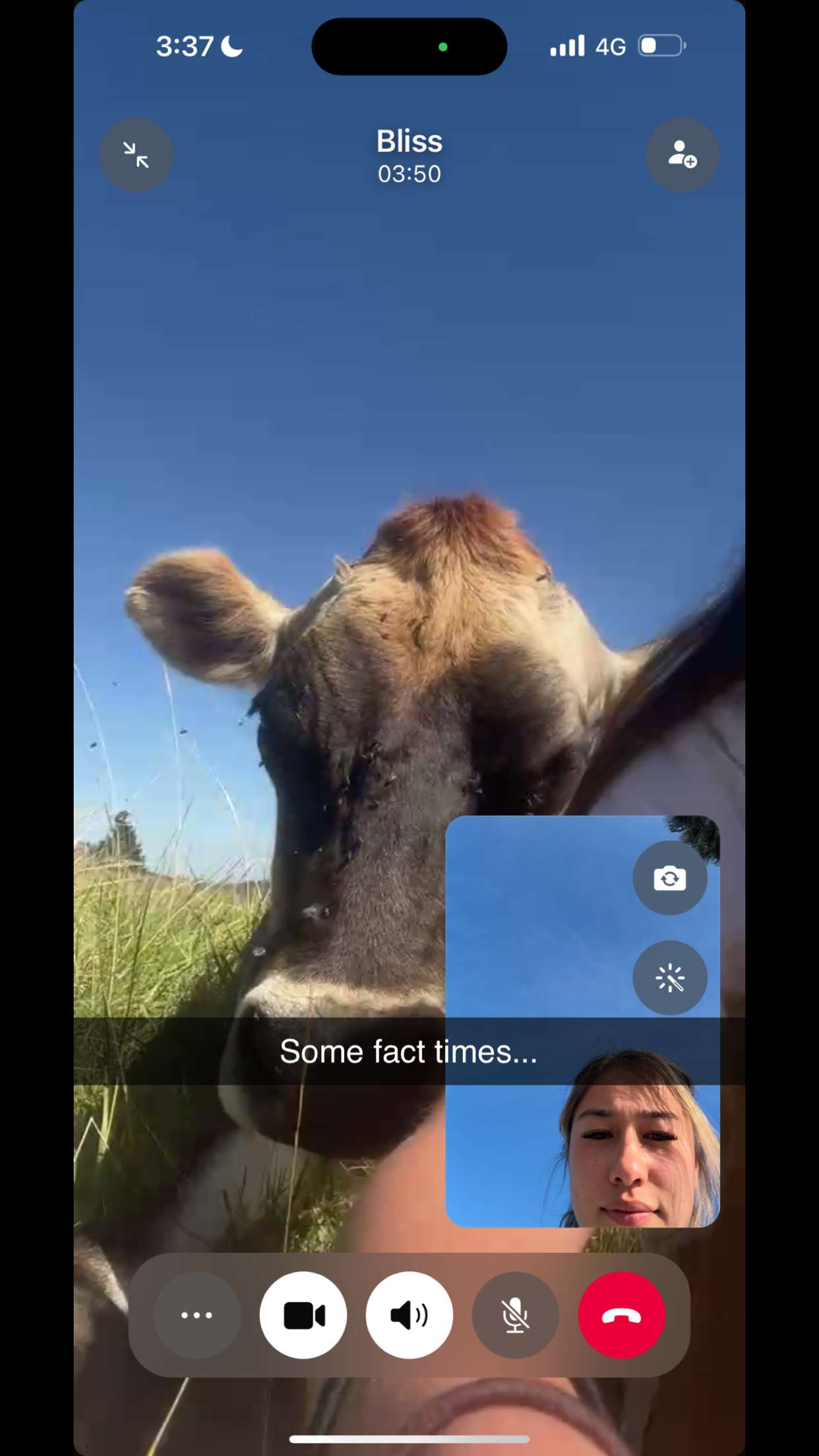This screenshot has width=819, height=1456.
Task: End the call with Bliss
Action: tap(621, 1316)
